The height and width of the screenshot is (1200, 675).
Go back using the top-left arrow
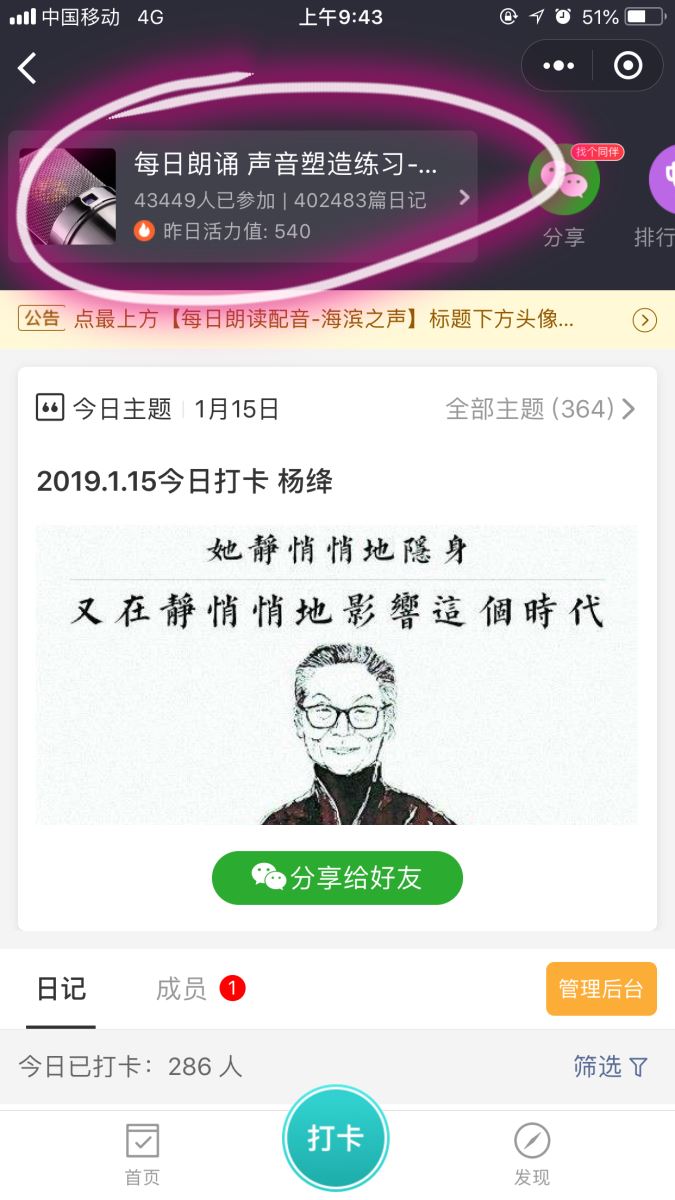pos(28,68)
